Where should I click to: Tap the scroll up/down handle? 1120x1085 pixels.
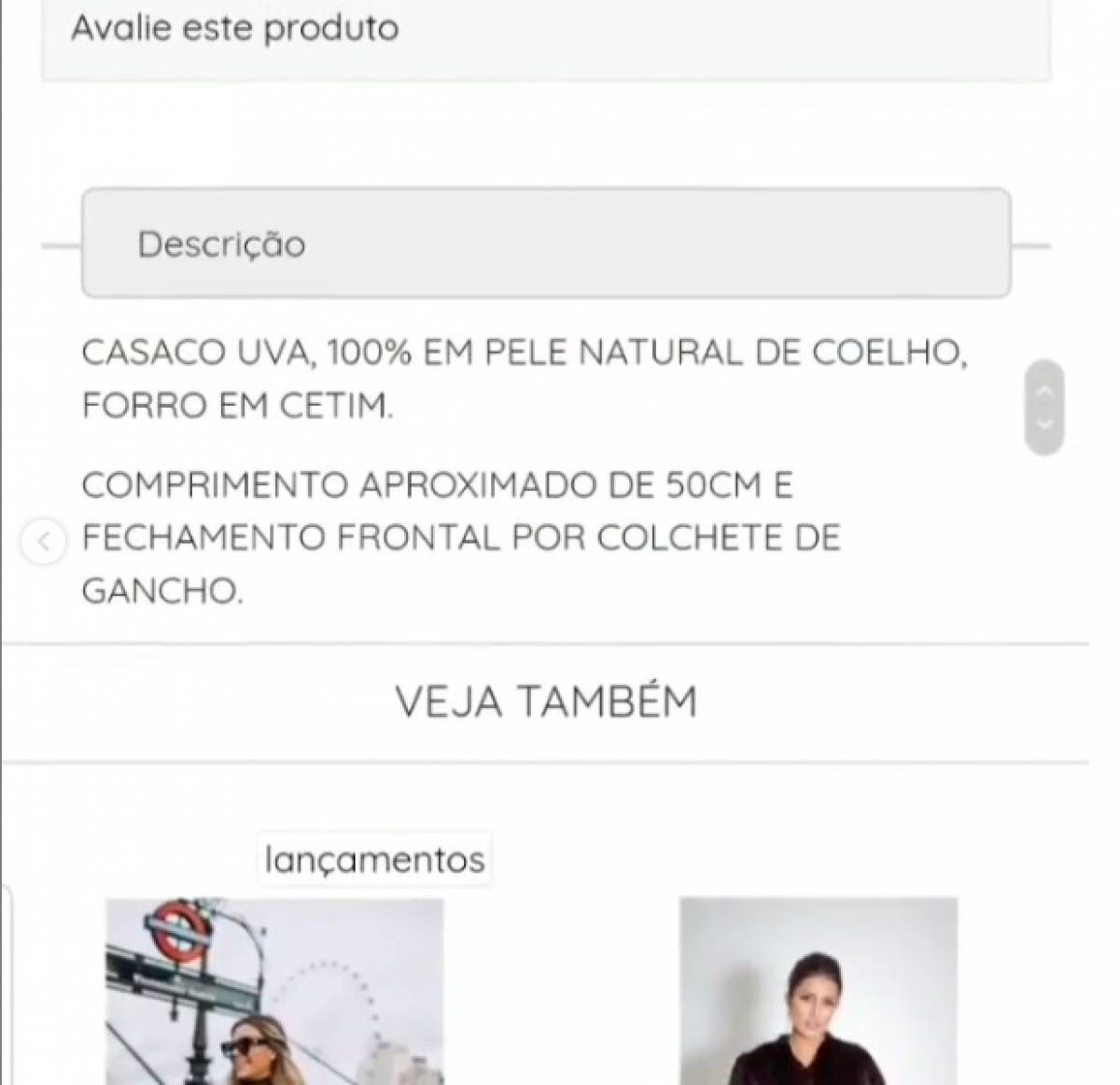tap(1043, 408)
